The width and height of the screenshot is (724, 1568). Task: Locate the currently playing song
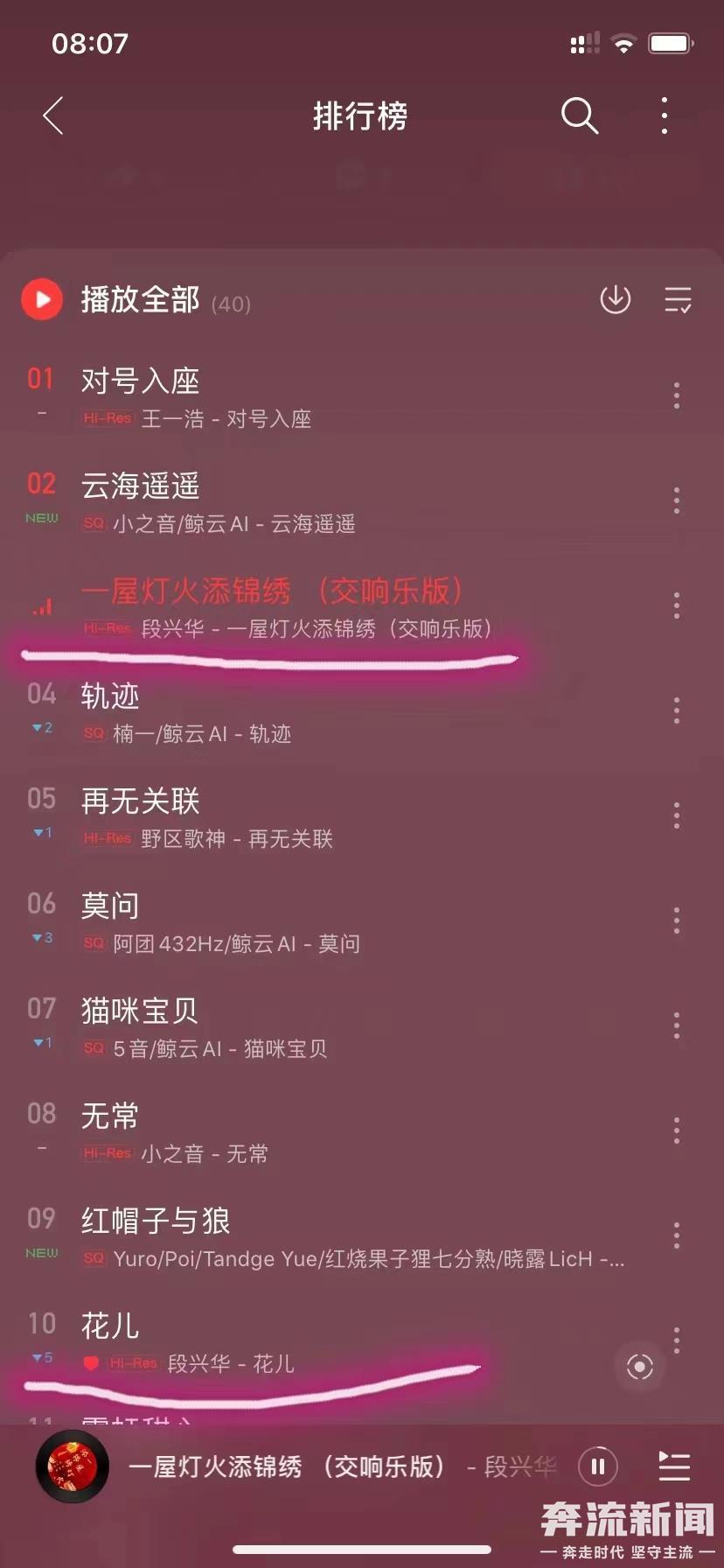[639, 1367]
